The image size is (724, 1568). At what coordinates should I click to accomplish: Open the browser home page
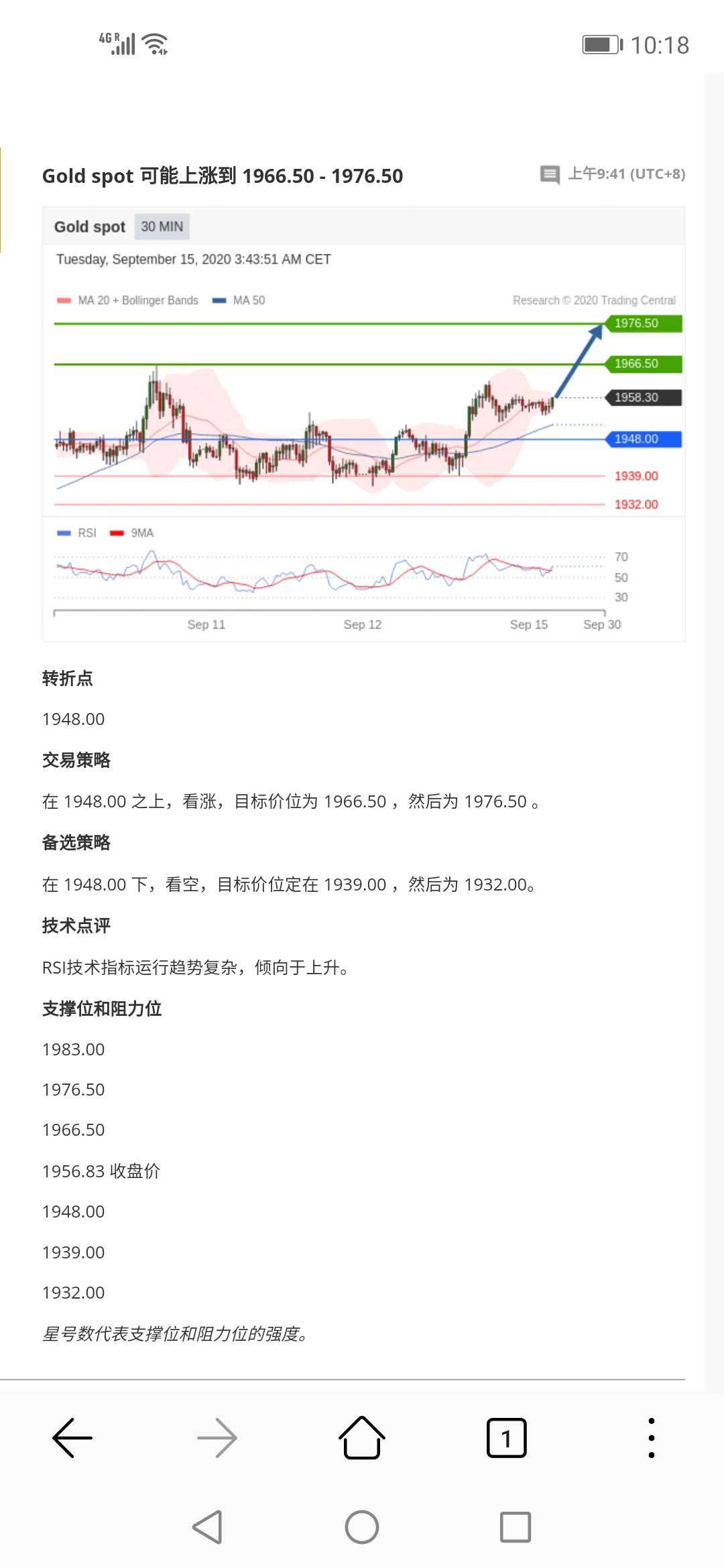tap(362, 1437)
